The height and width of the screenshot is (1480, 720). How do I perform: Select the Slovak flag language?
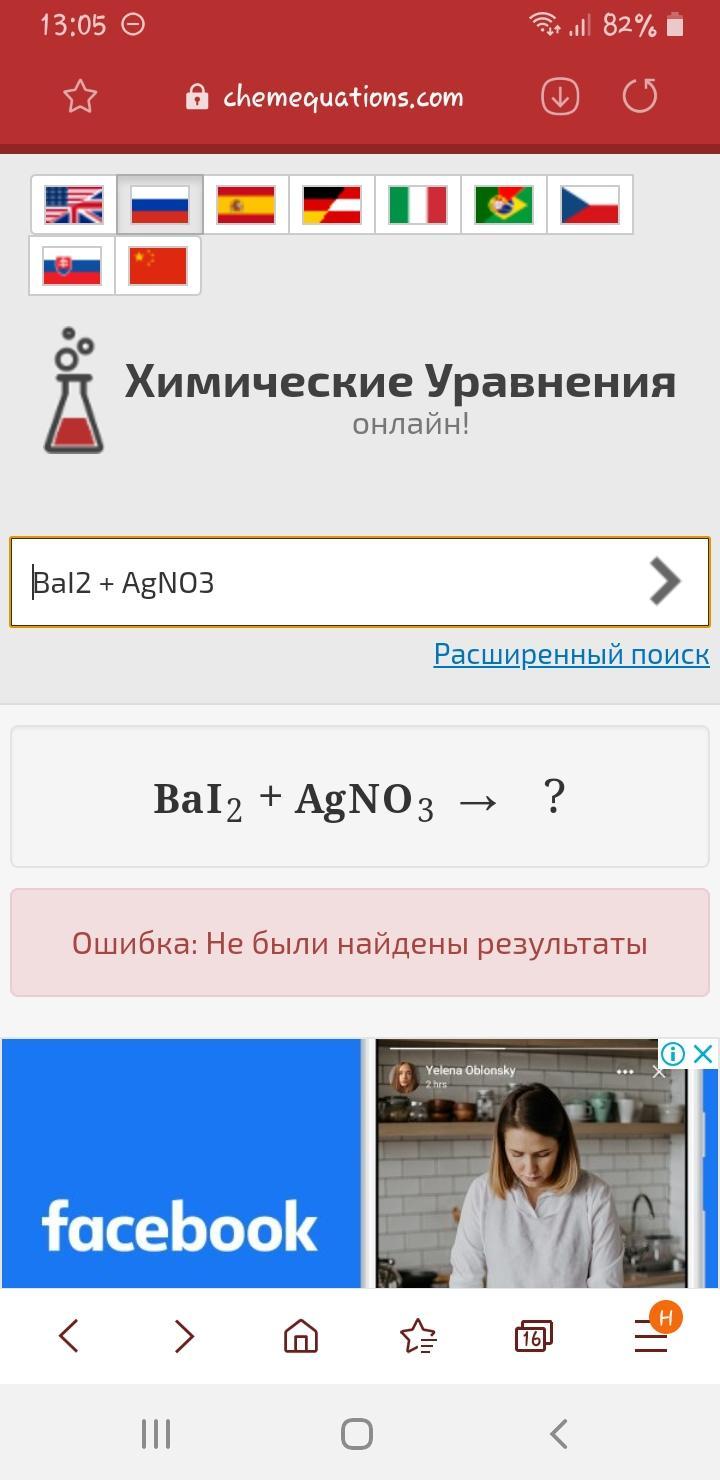72,266
